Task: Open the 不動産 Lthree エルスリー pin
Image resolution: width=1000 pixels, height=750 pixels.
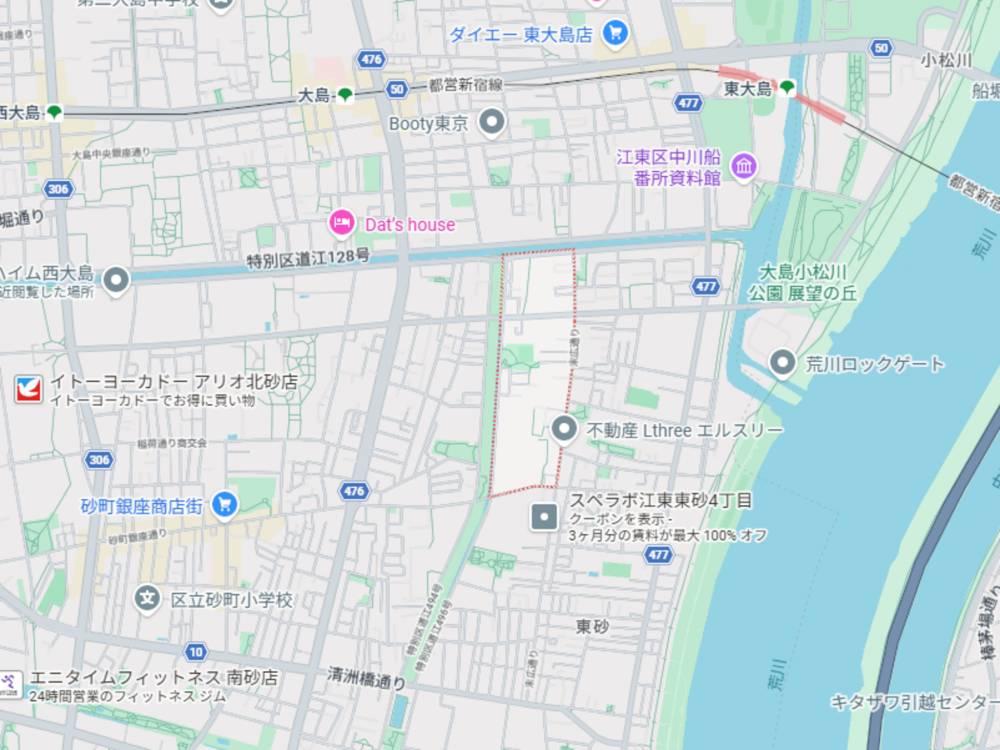Action: [x=565, y=429]
